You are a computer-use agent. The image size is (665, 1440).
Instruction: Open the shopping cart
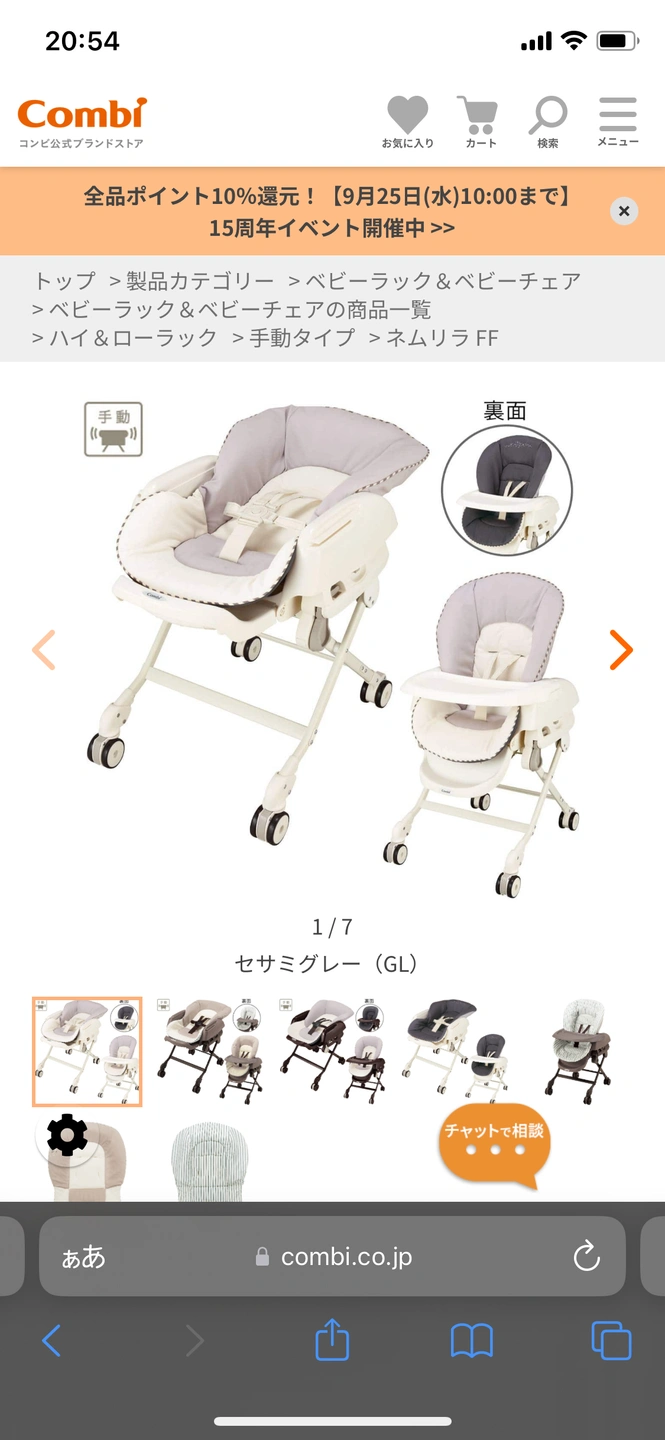(x=480, y=122)
